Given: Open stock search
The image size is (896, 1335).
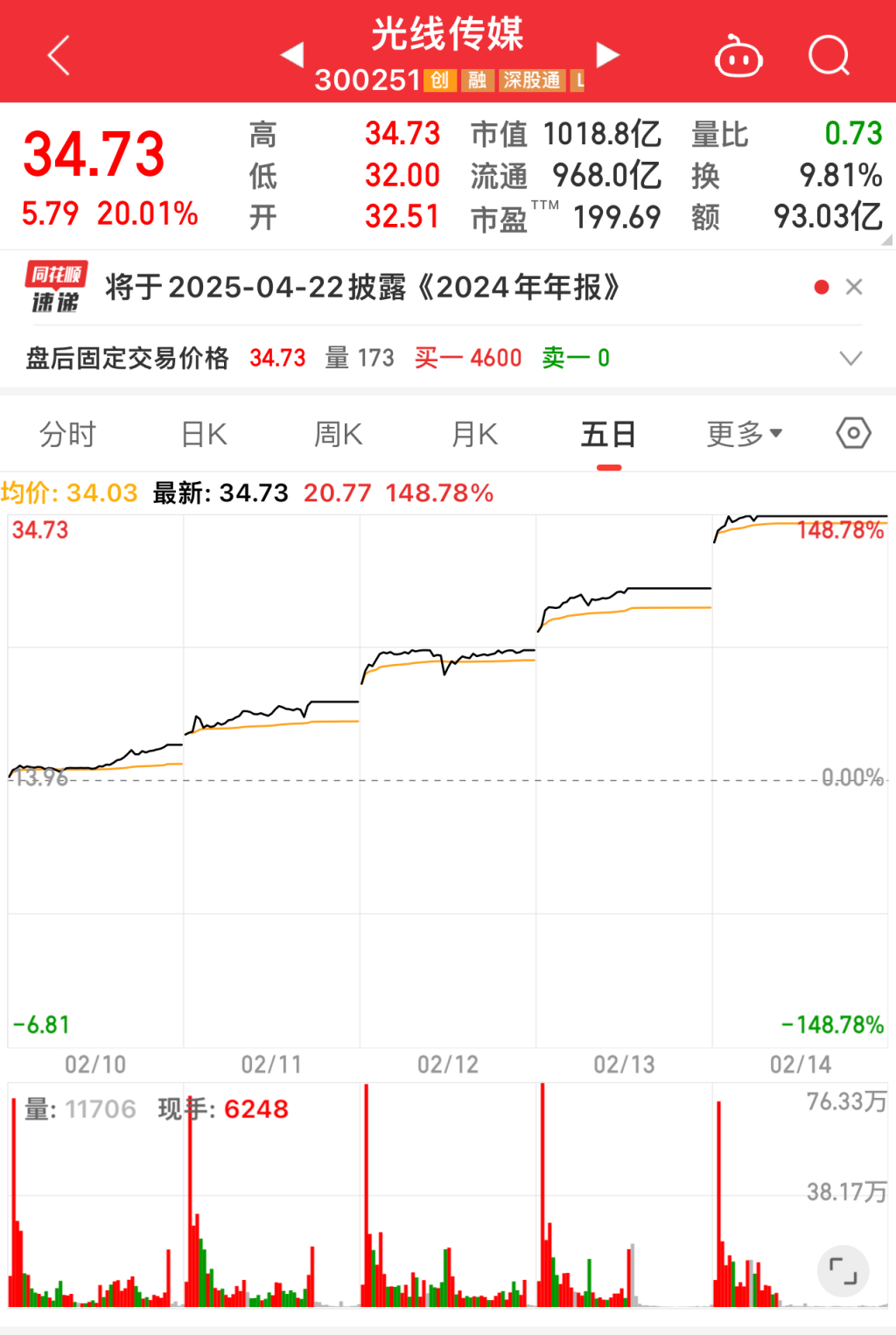Looking at the screenshot, I should [828, 57].
